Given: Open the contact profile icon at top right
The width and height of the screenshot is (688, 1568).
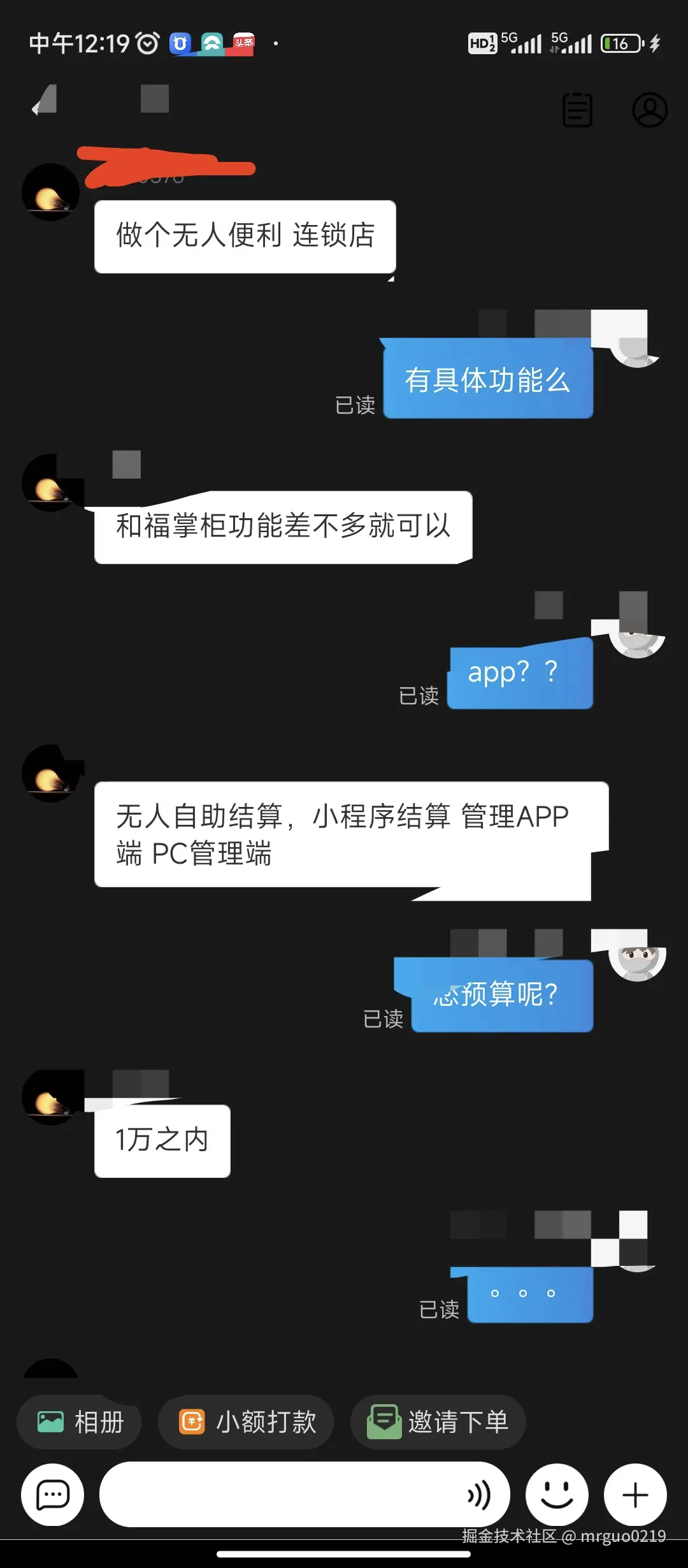Looking at the screenshot, I should tap(650, 110).
